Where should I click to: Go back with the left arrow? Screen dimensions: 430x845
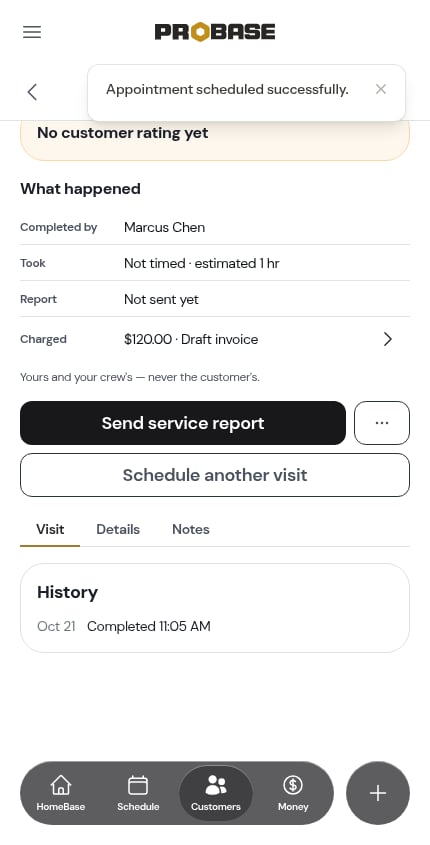[32, 92]
